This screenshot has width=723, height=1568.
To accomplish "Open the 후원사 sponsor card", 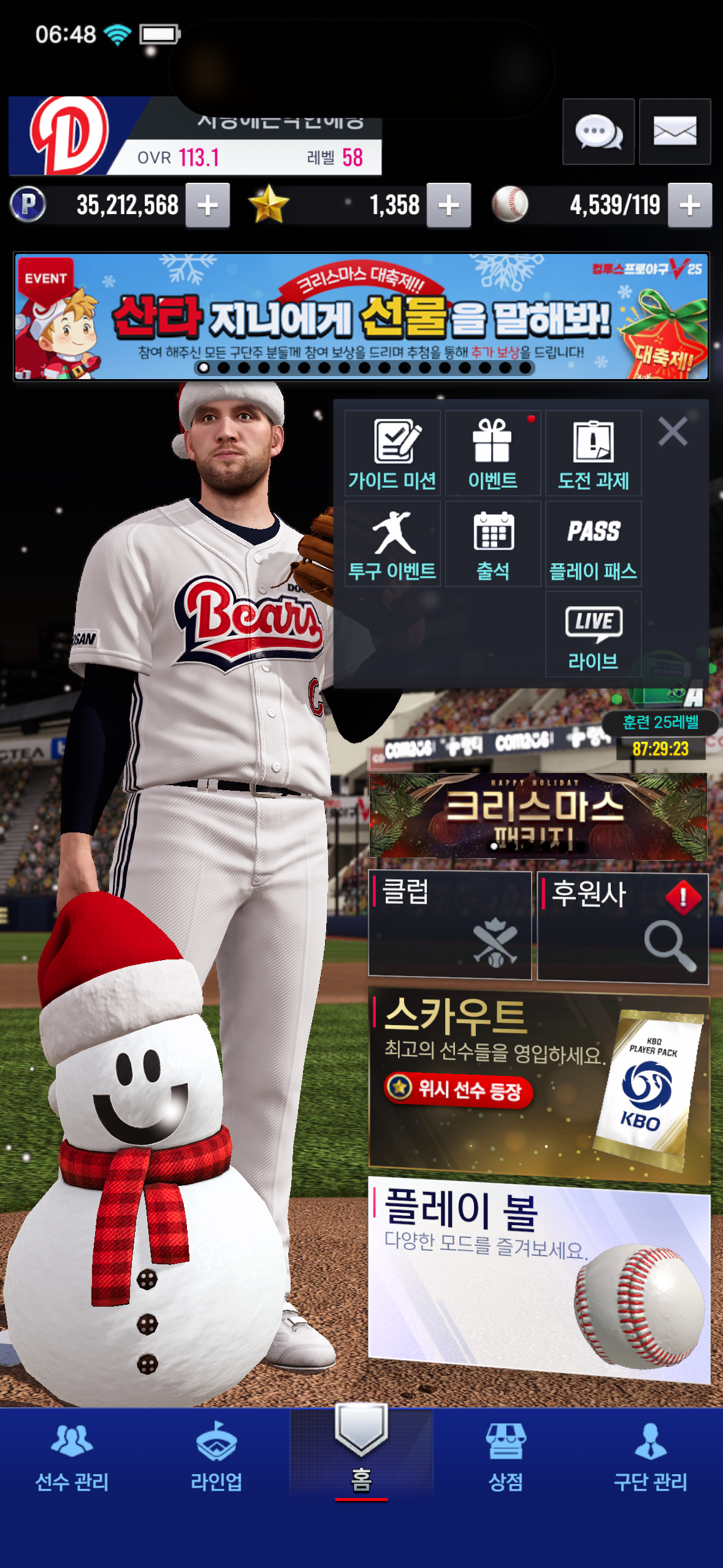I will click(x=622, y=928).
